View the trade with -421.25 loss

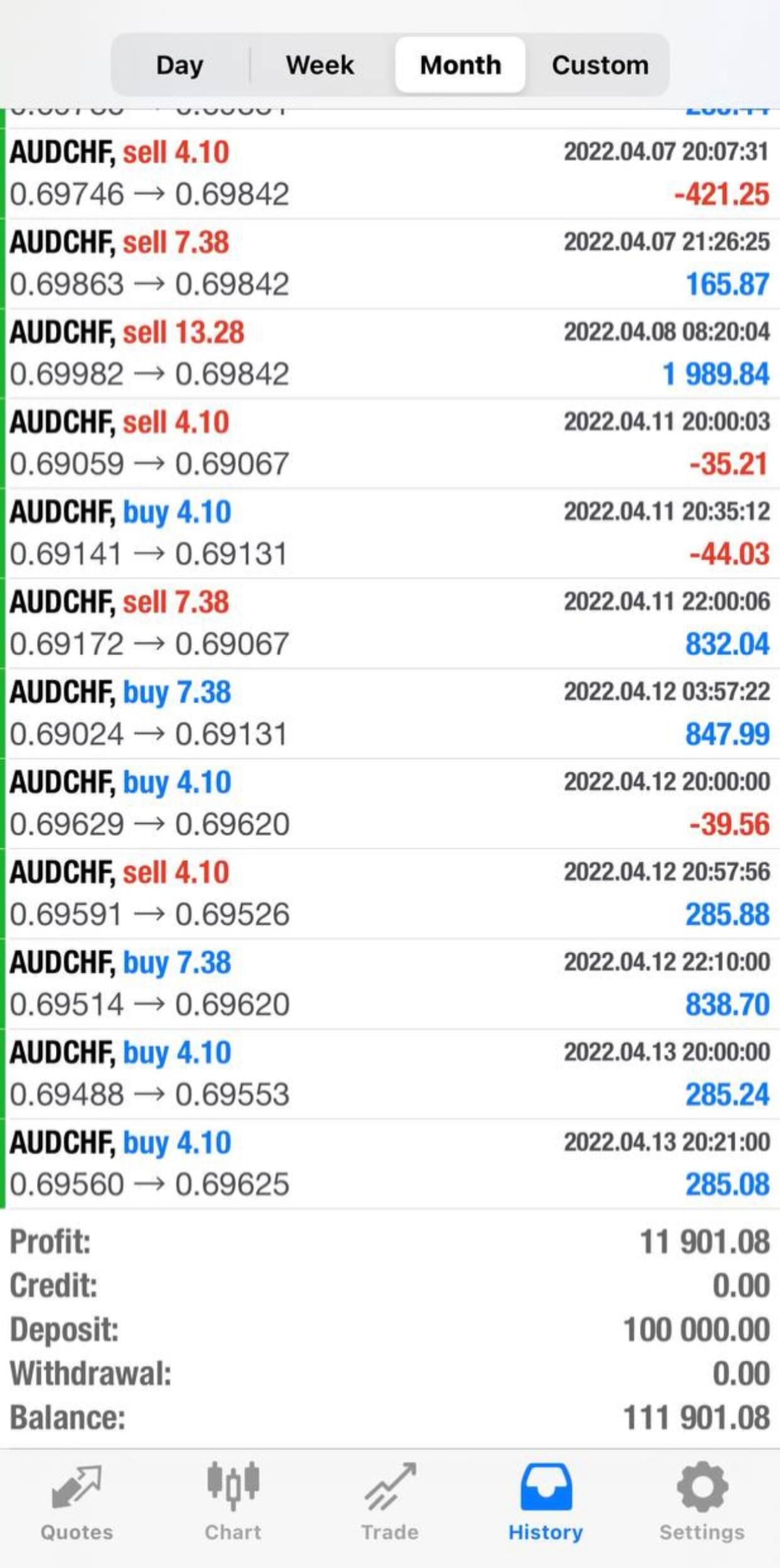tap(389, 173)
